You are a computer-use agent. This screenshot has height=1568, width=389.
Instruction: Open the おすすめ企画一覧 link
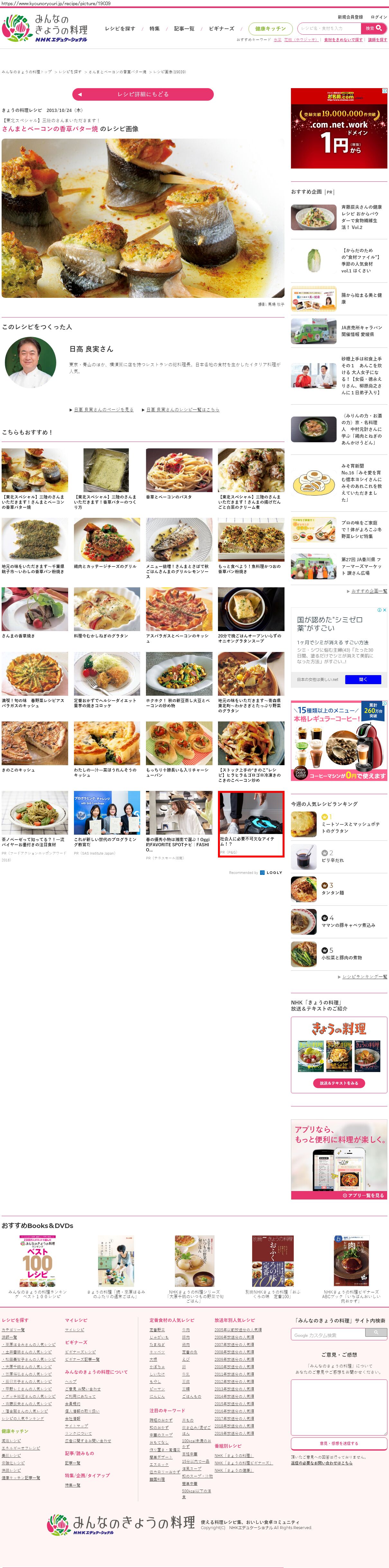coord(368,591)
